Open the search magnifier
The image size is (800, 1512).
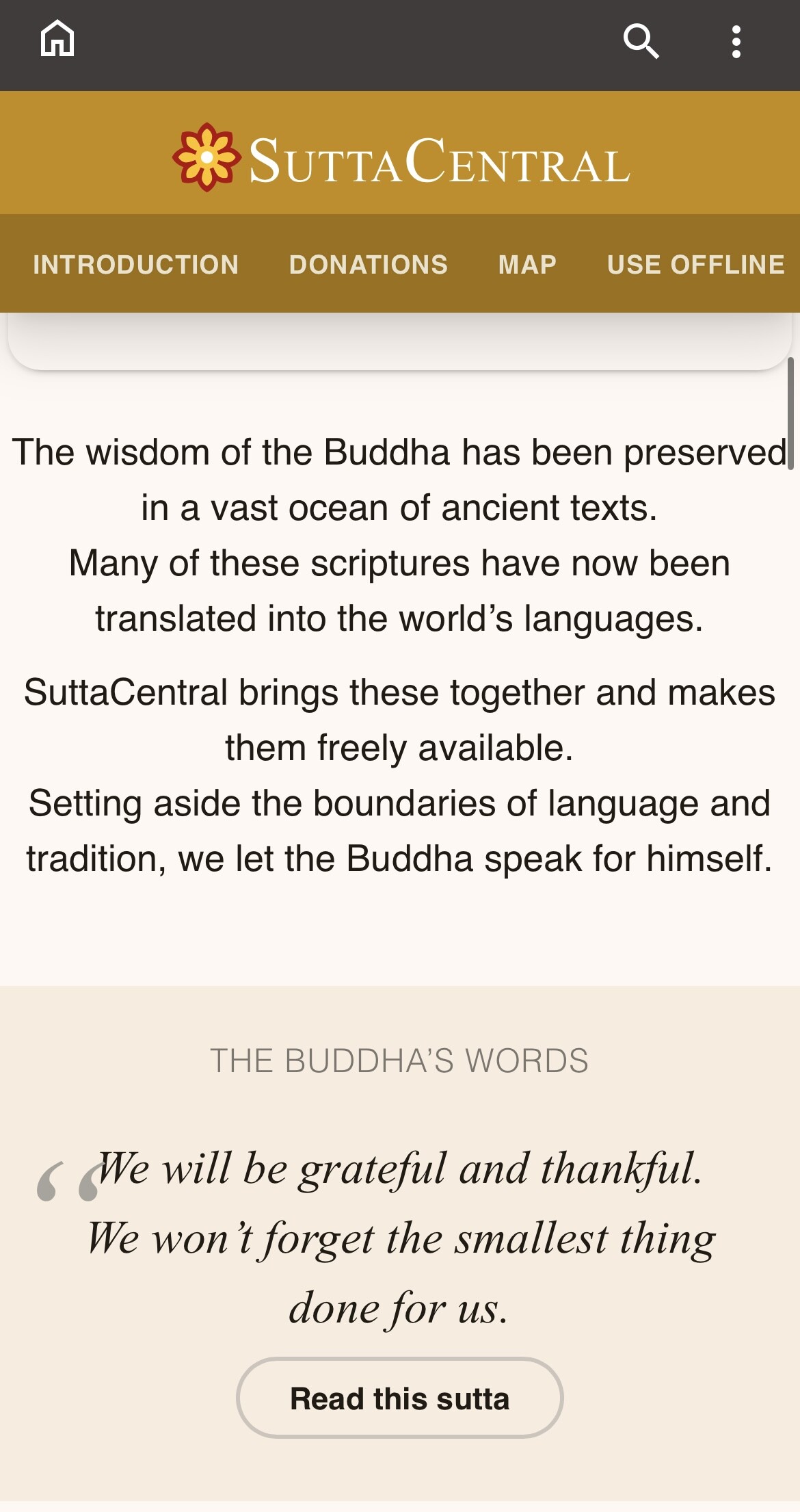point(641,42)
